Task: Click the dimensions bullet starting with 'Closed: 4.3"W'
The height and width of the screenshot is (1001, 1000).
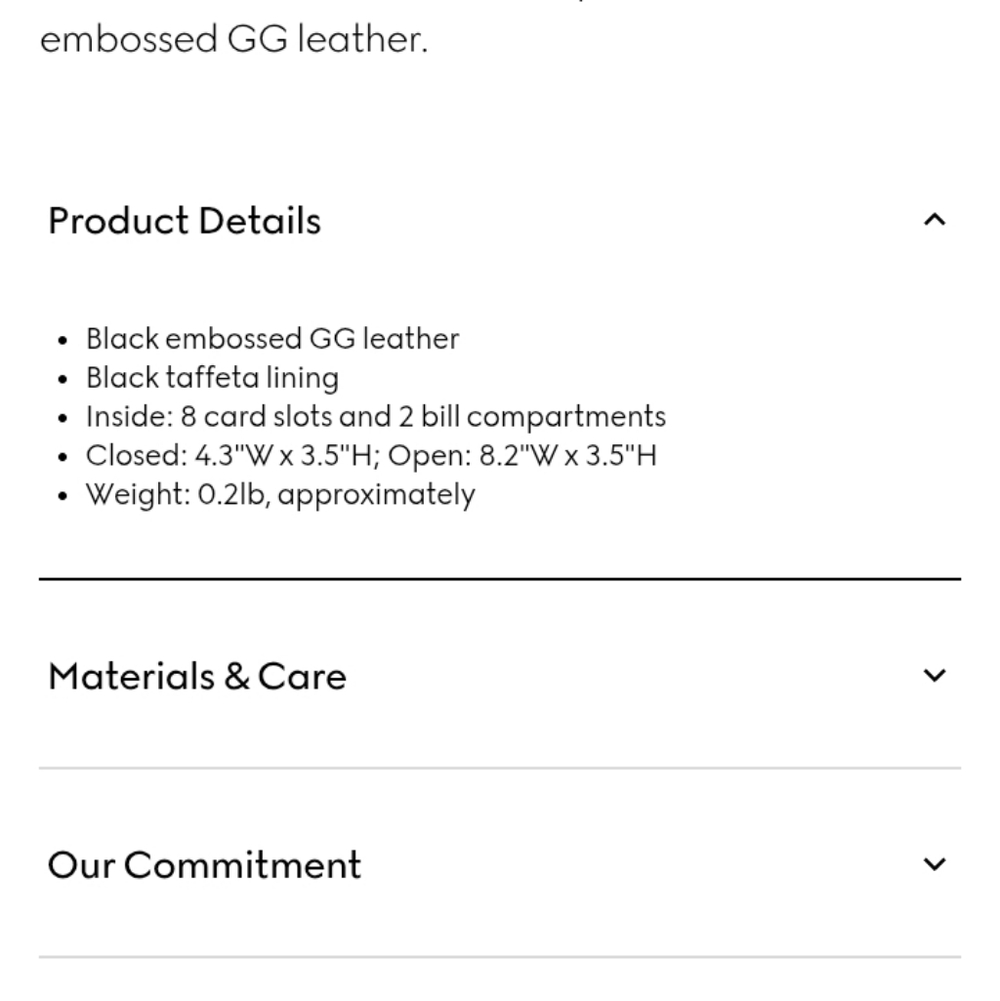Action: pos(370,456)
